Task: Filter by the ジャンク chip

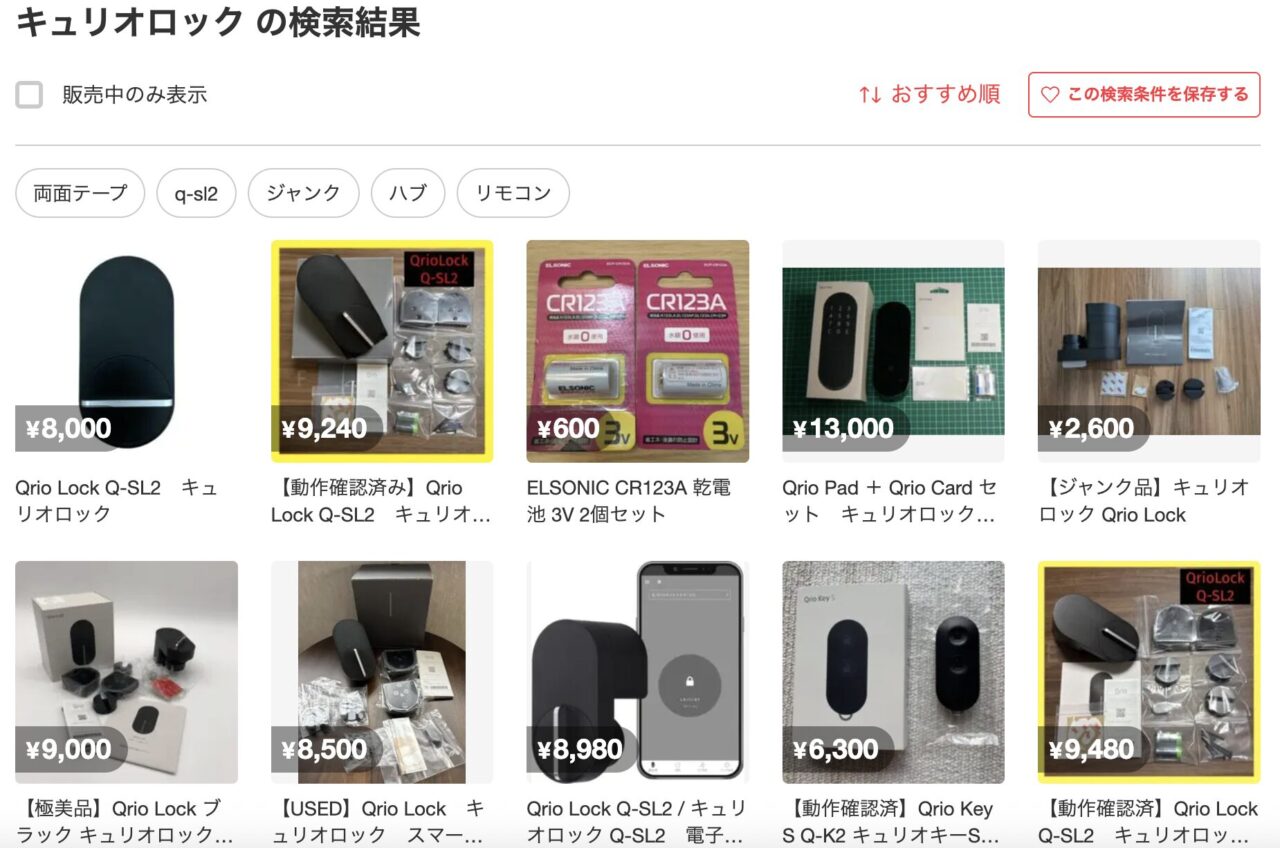Action: (303, 193)
